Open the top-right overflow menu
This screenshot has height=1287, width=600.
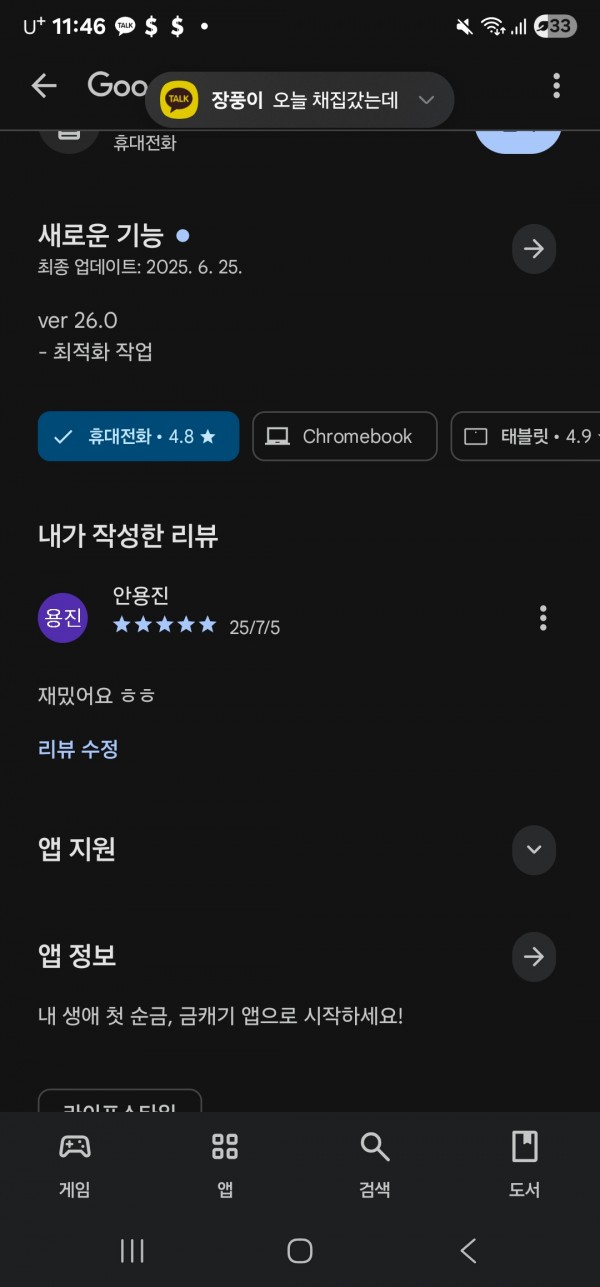point(556,86)
